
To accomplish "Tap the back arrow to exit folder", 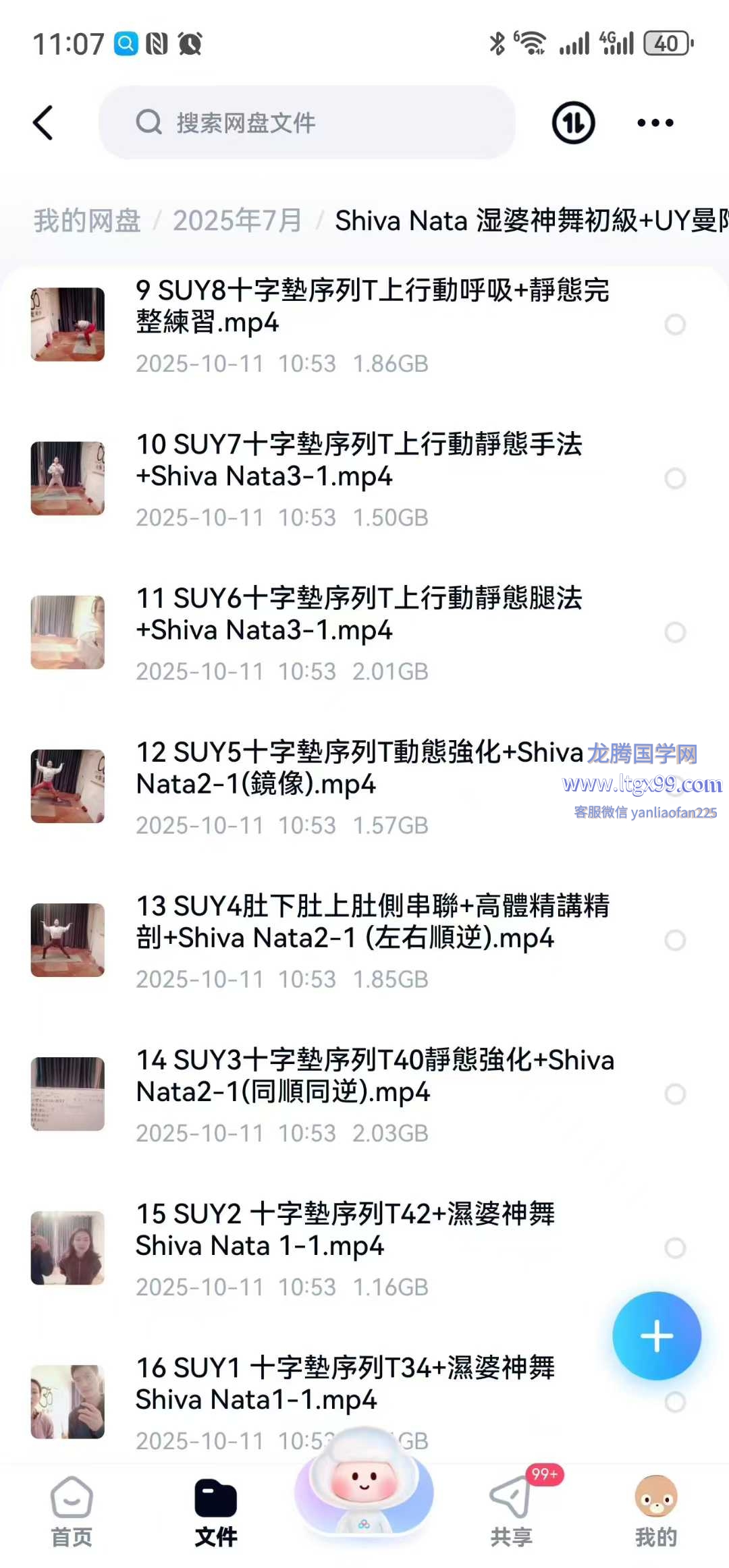I will [43, 123].
